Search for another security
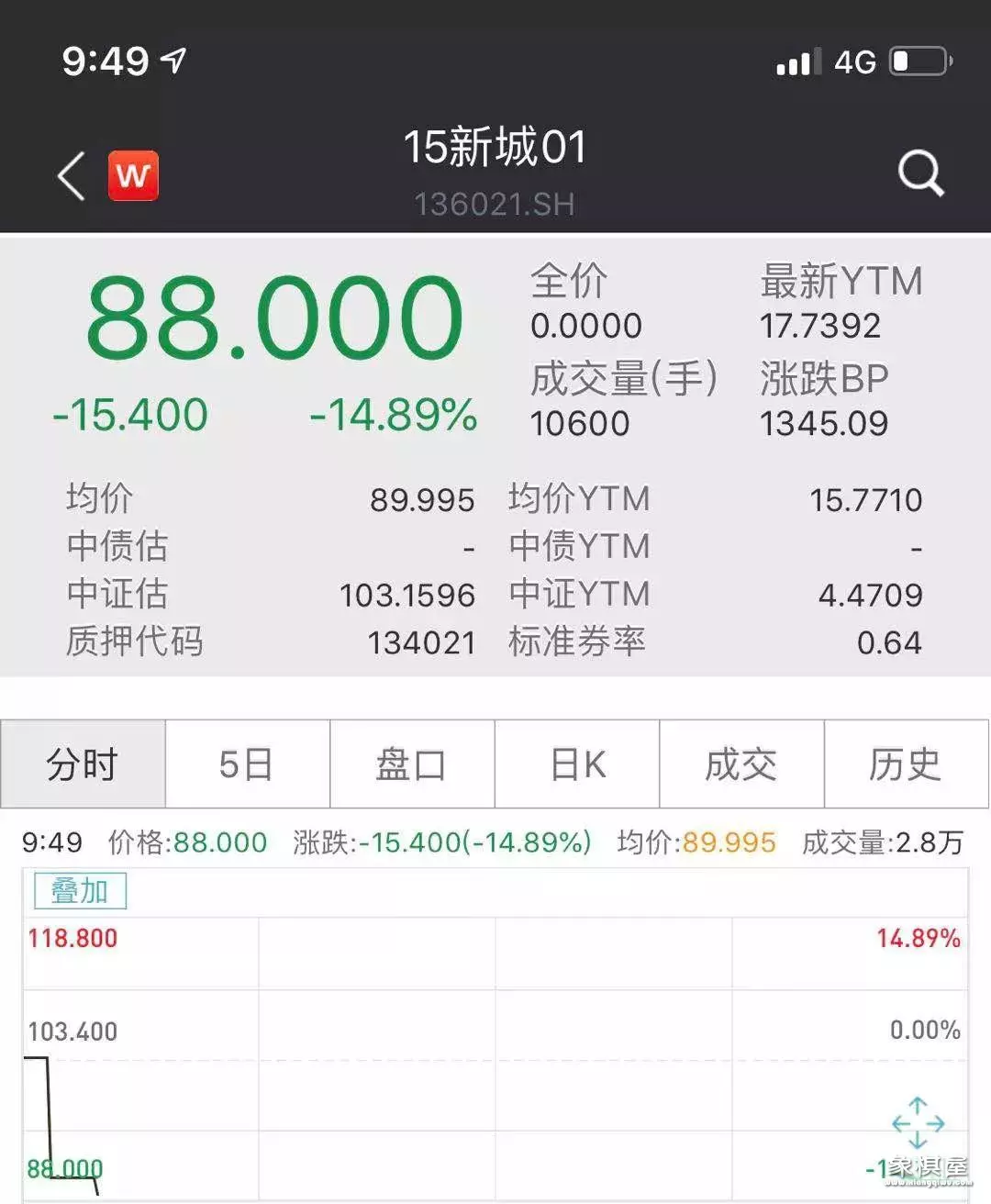The width and height of the screenshot is (991, 1204). [920, 173]
